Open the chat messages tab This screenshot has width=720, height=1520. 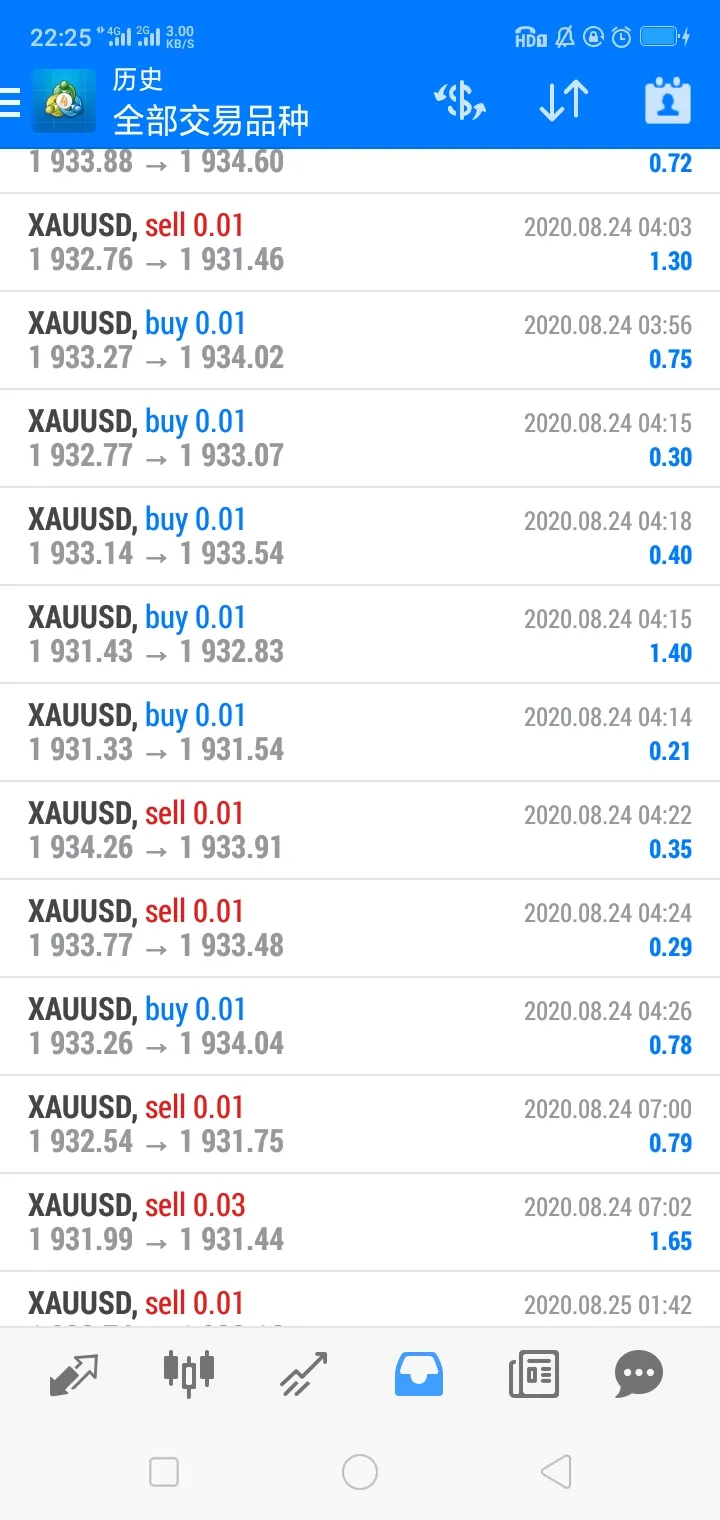pyautogui.click(x=639, y=1374)
